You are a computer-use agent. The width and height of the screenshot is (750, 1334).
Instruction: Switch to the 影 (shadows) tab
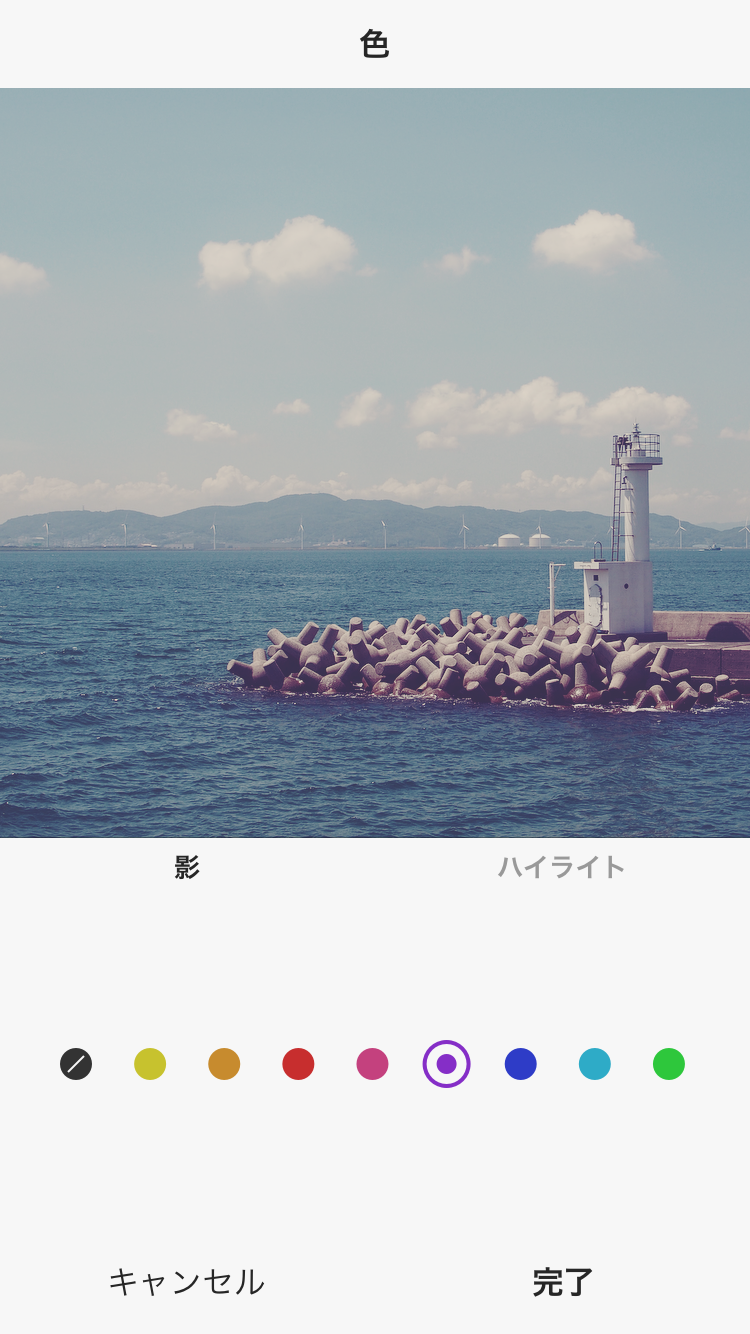(x=187, y=867)
